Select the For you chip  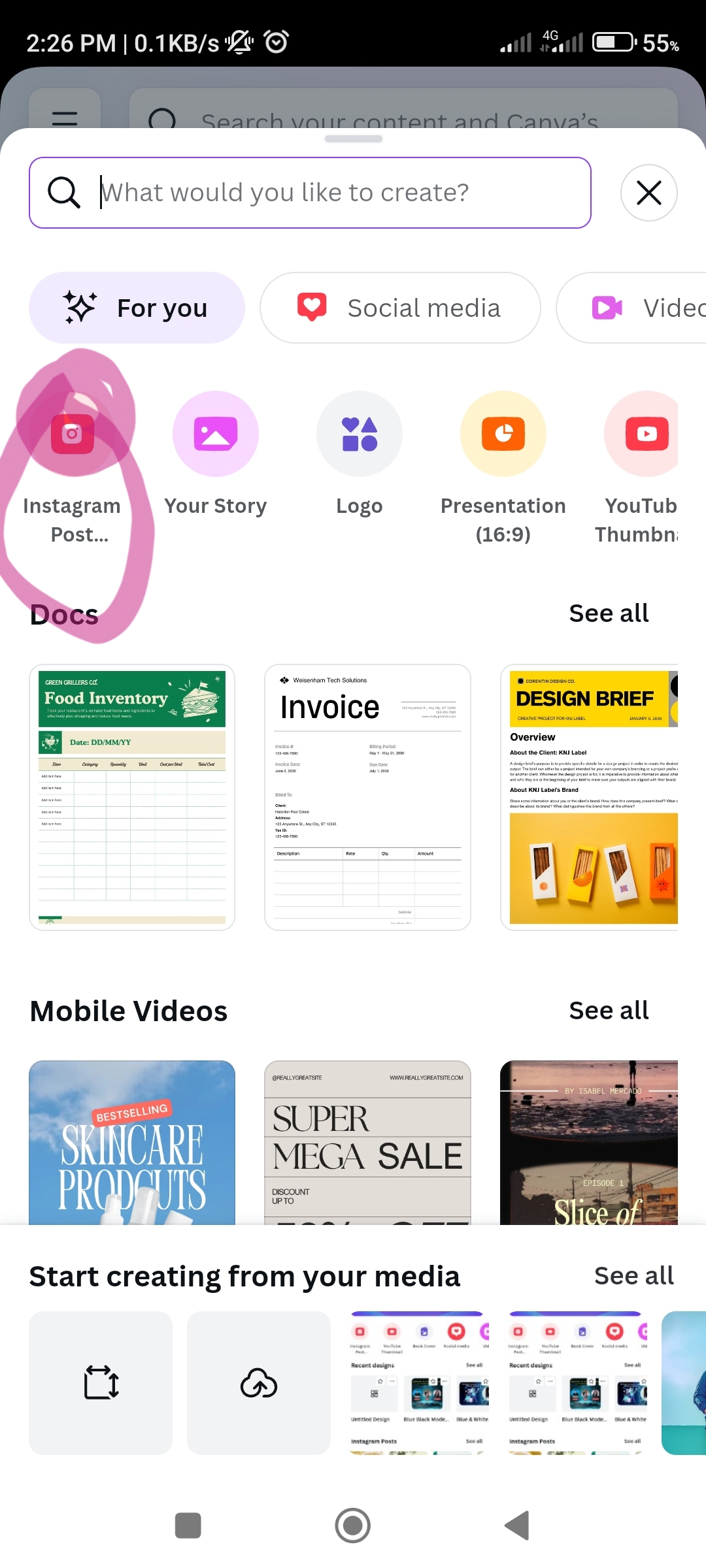(137, 308)
